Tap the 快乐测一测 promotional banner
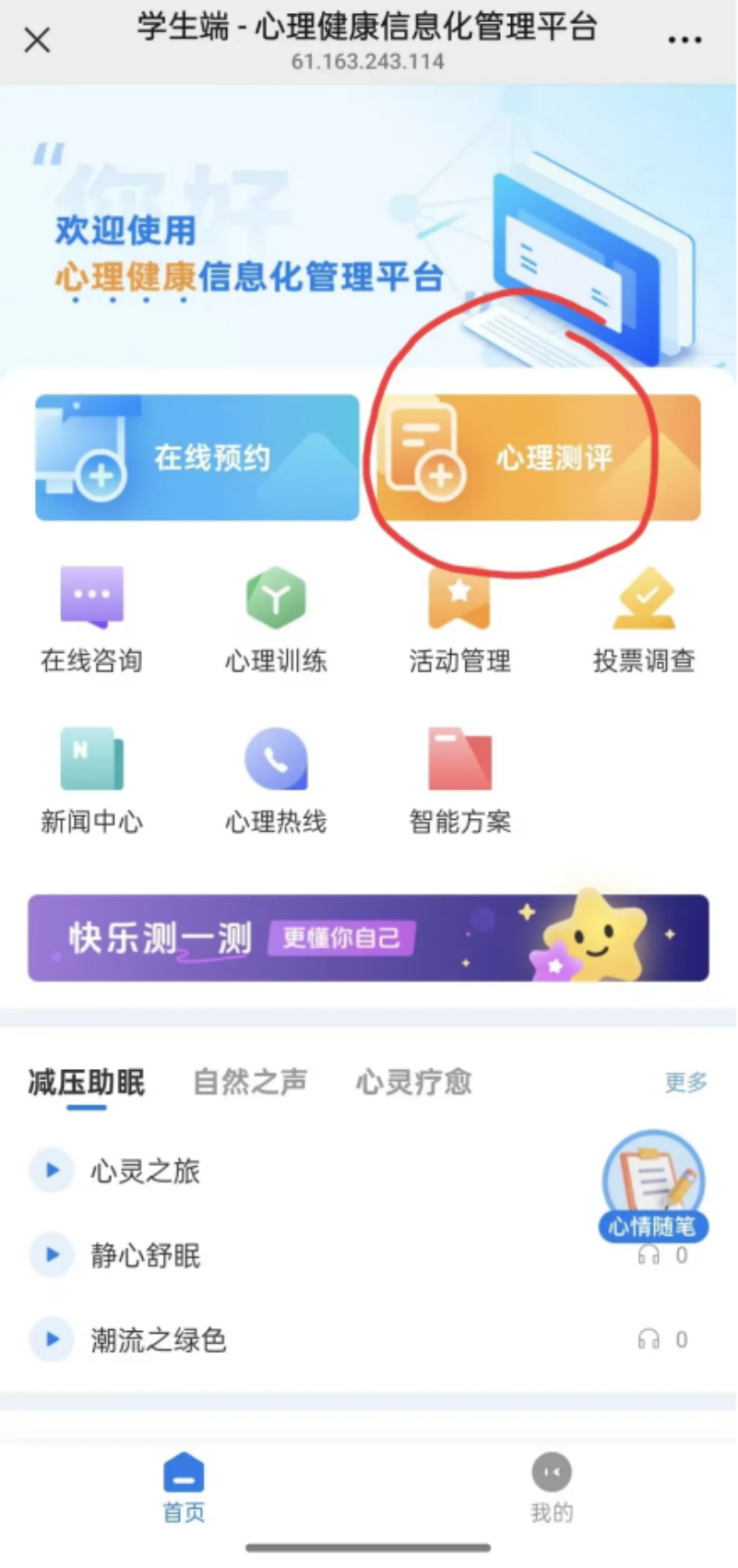 tap(368, 937)
